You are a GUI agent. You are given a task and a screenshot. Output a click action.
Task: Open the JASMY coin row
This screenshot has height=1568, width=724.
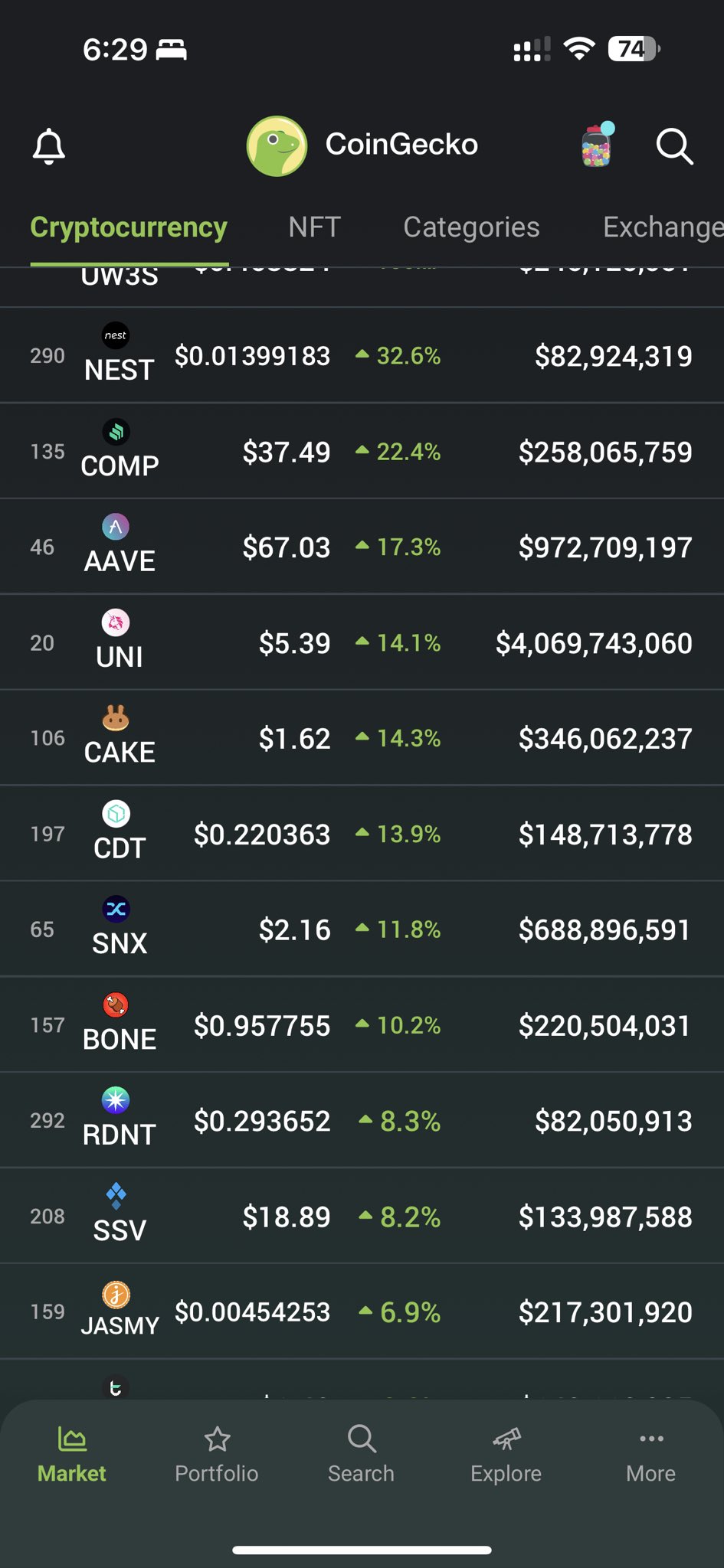click(x=362, y=1312)
